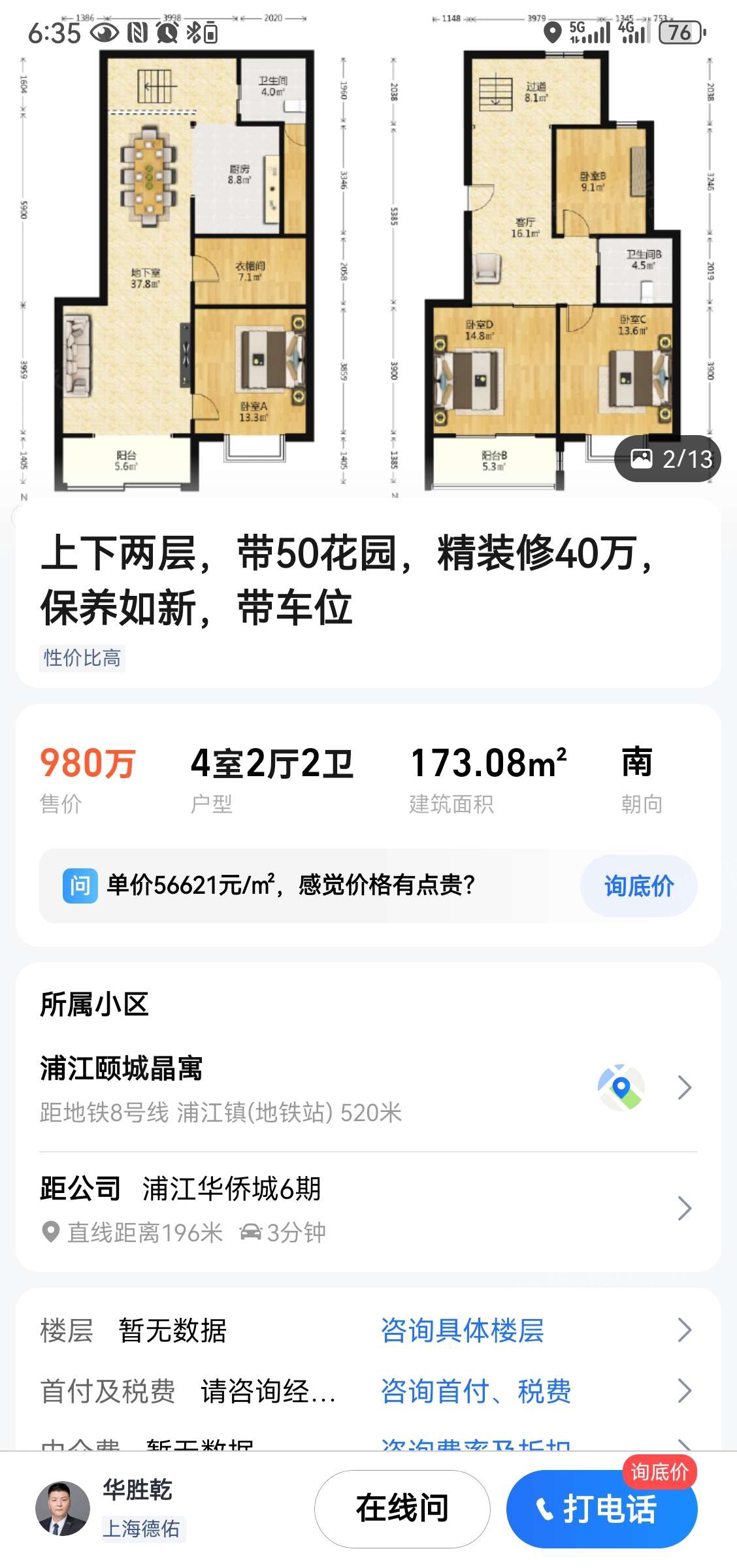Start an online chat via 在线问
Image resolution: width=737 pixels, height=1568 pixels.
click(402, 1509)
